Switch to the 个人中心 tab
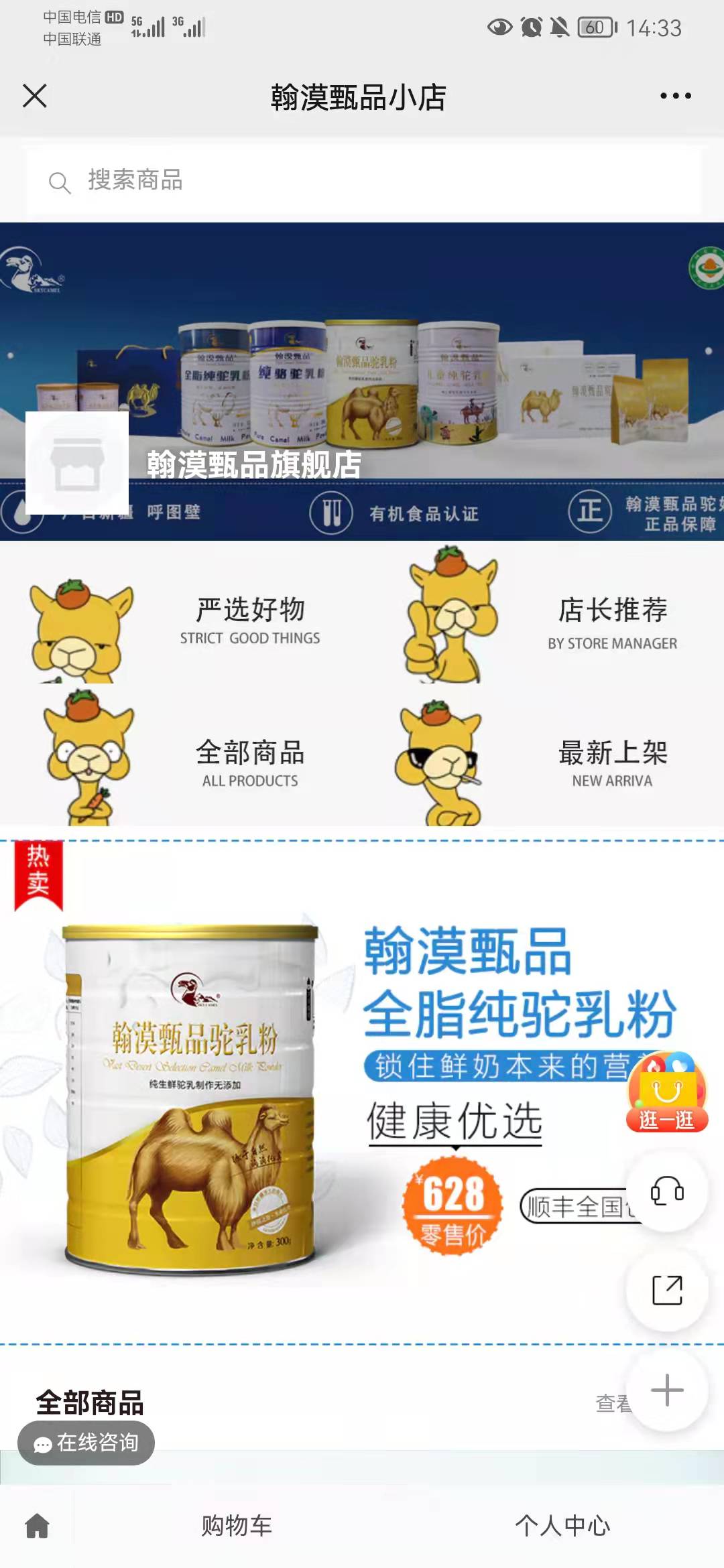Screen dimensions: 724x1568 pos(562,1526)
